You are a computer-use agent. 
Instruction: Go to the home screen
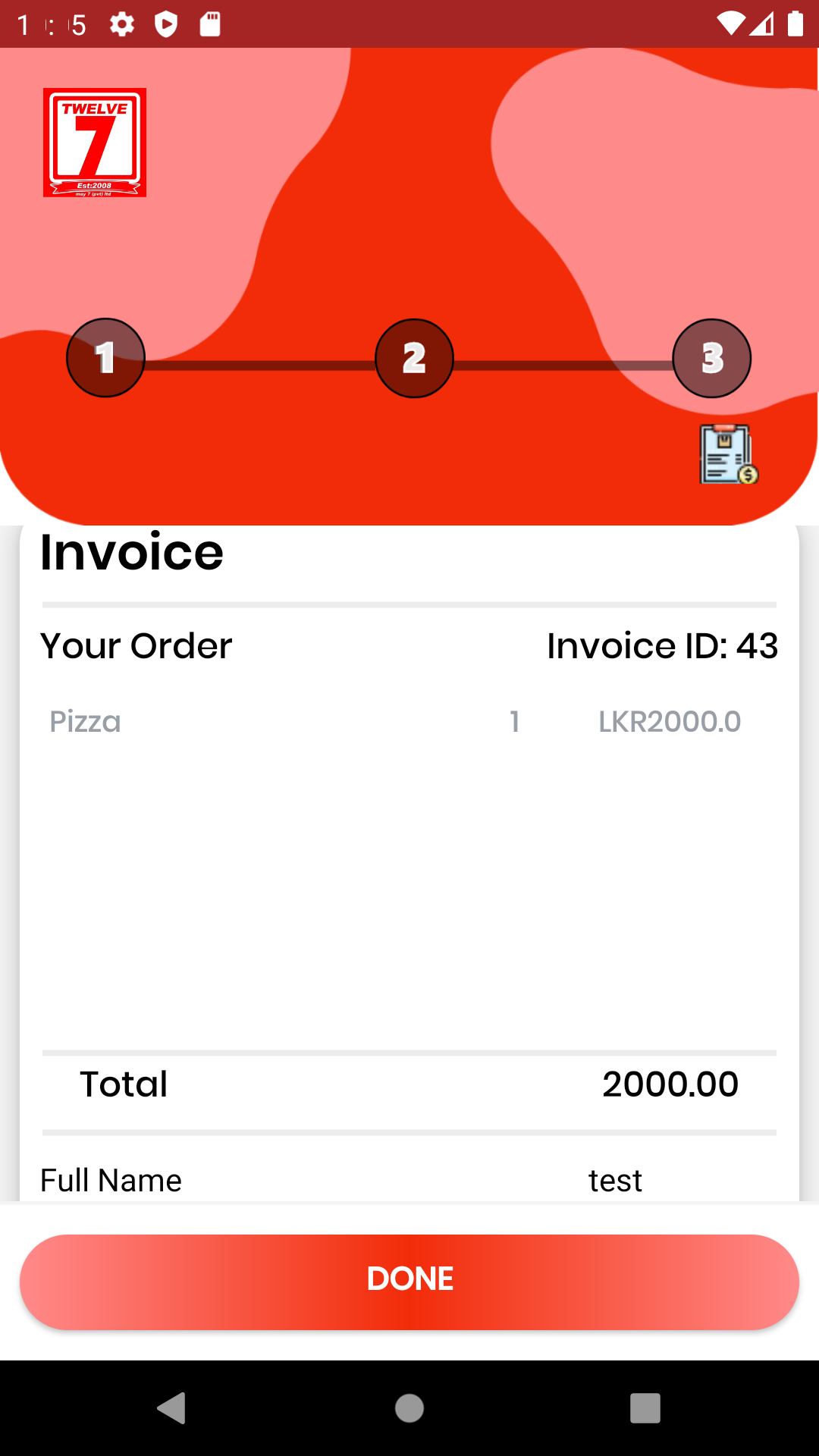click(x=409, y=1408)
